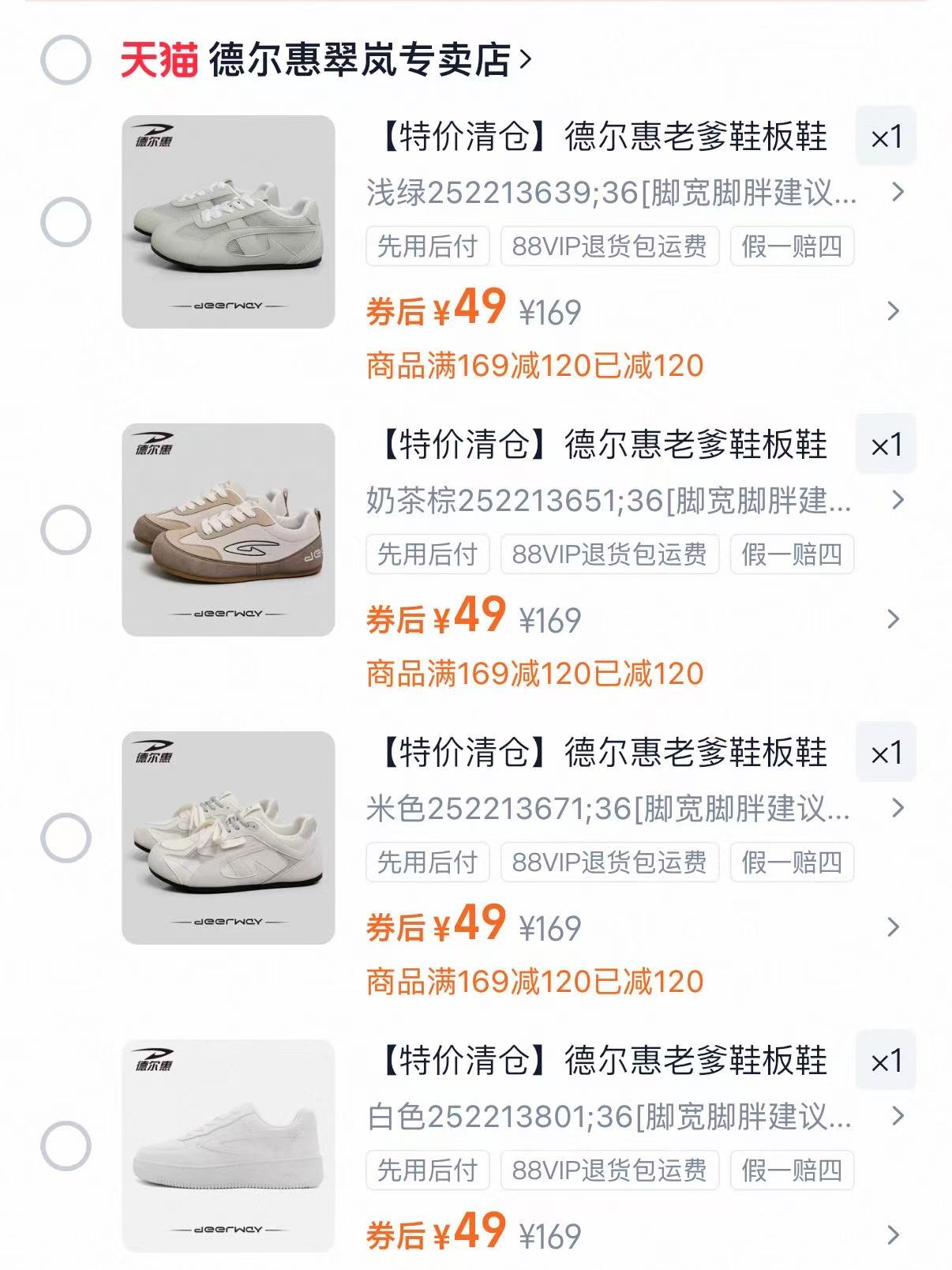Click the 先用后付 tag on first item

coord(425,247)
